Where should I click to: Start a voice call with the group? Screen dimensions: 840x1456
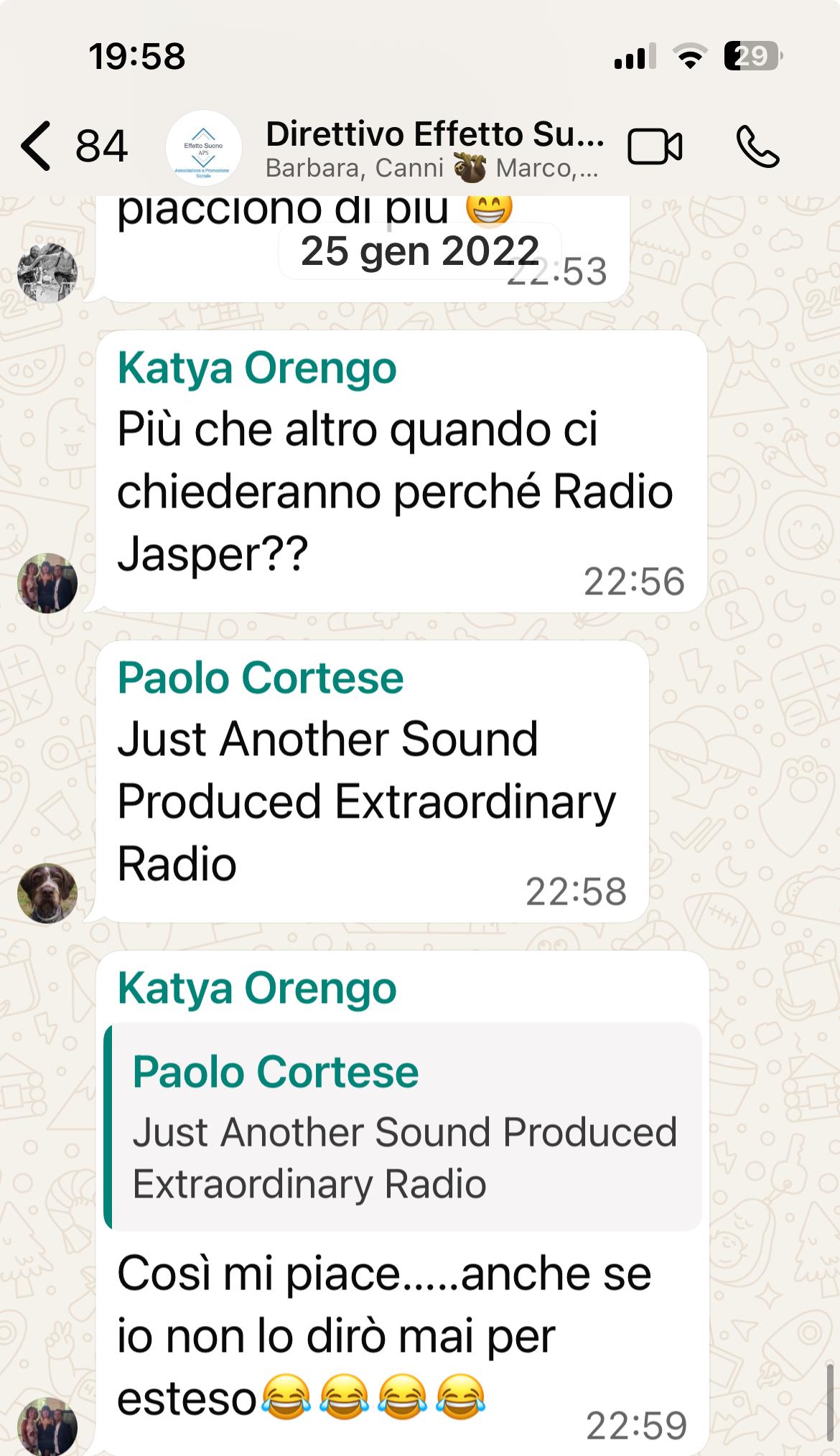coord(757,147)
